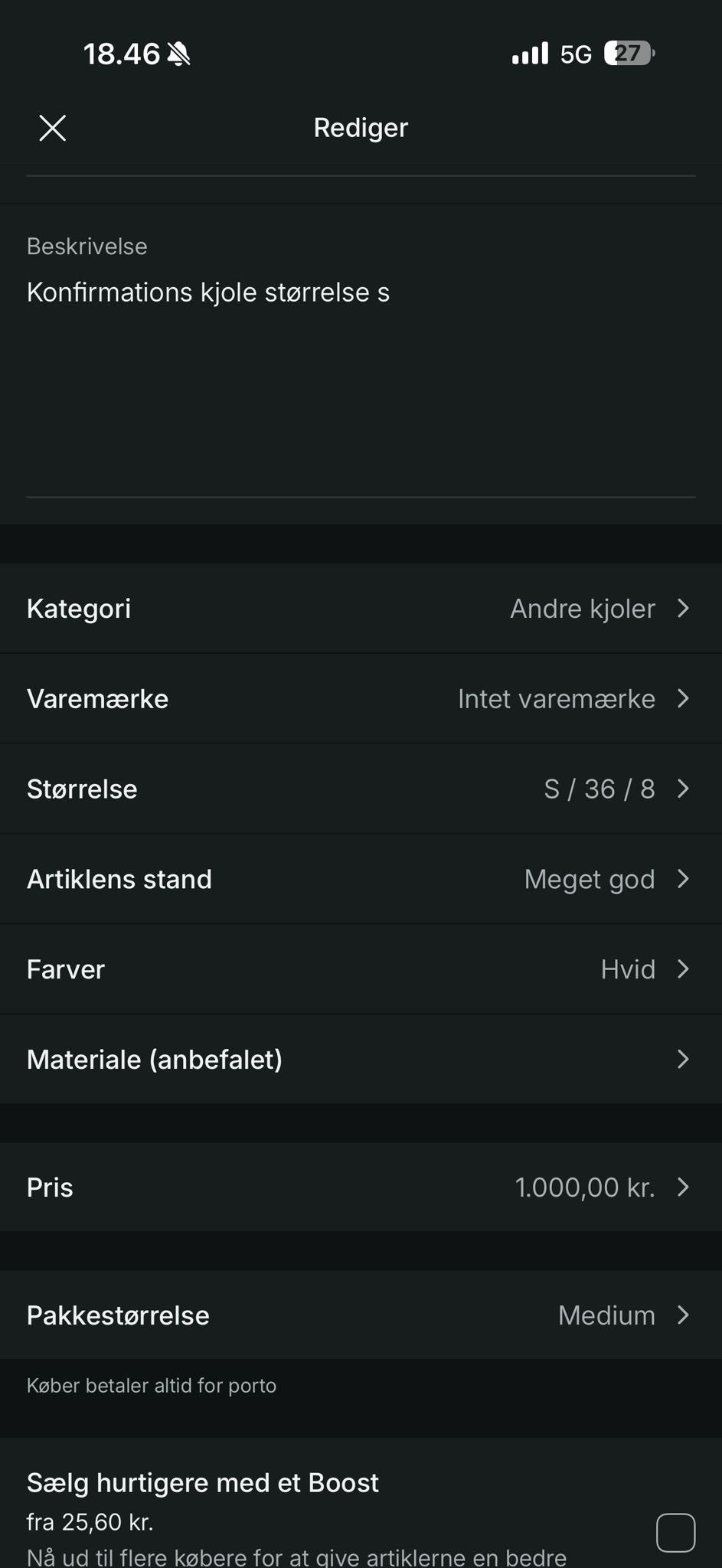Open the Kategori row
The image size is (722, 1568).
tap(360, 609)
